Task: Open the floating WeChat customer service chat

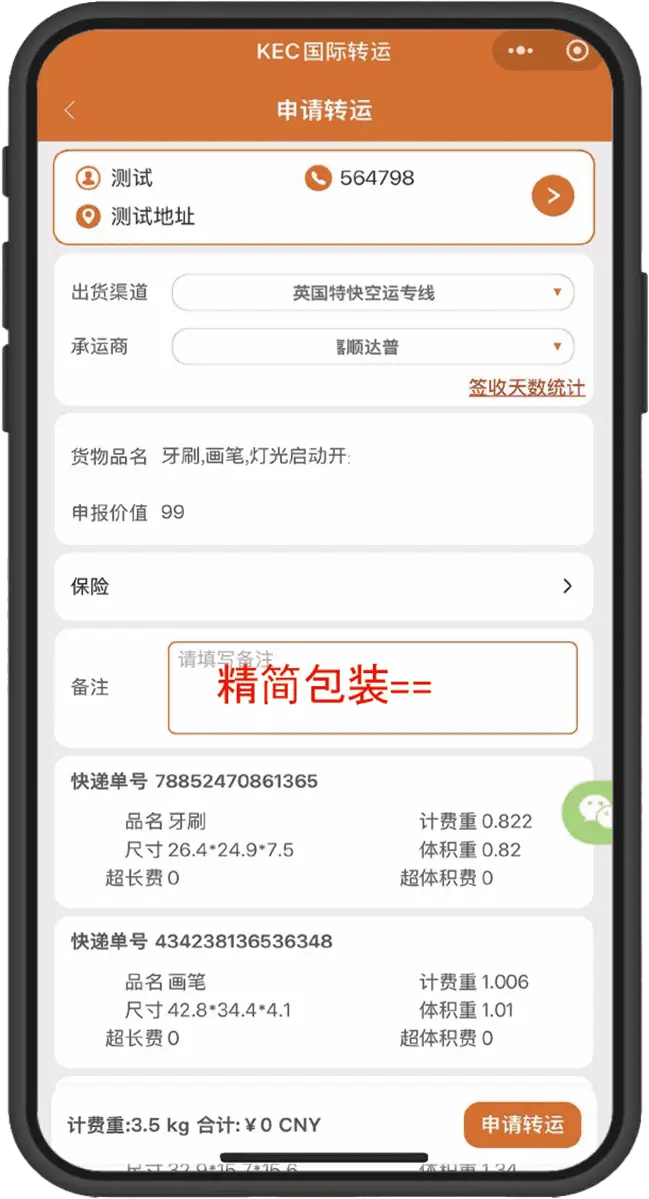Action: [x=590, y=813]
